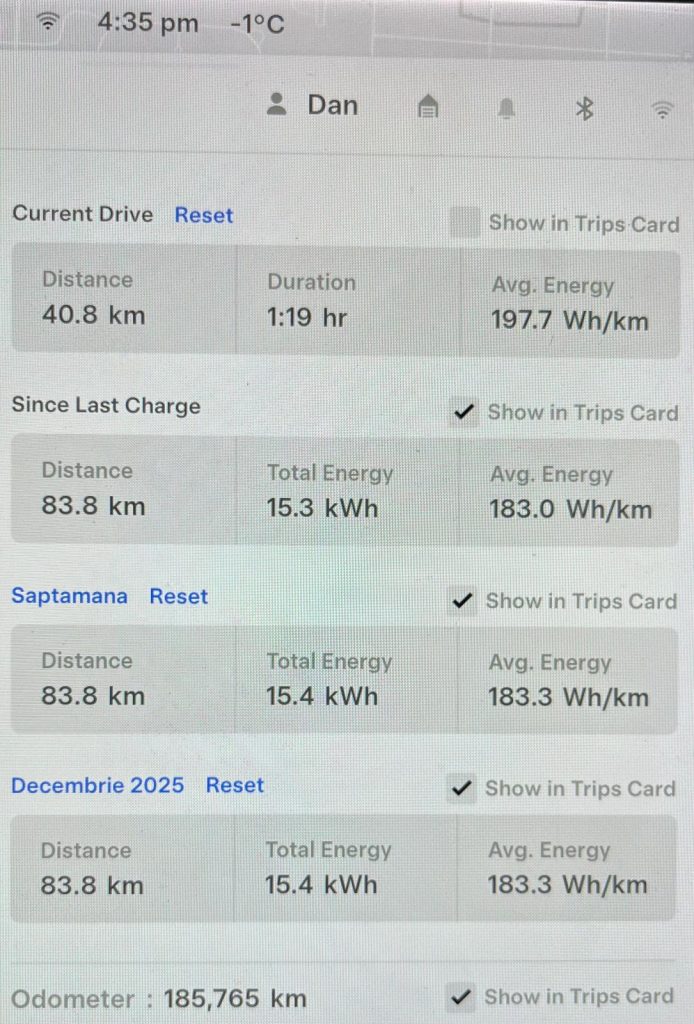Reset the Decembrie 2025 trip meter

tap(235, 785)
